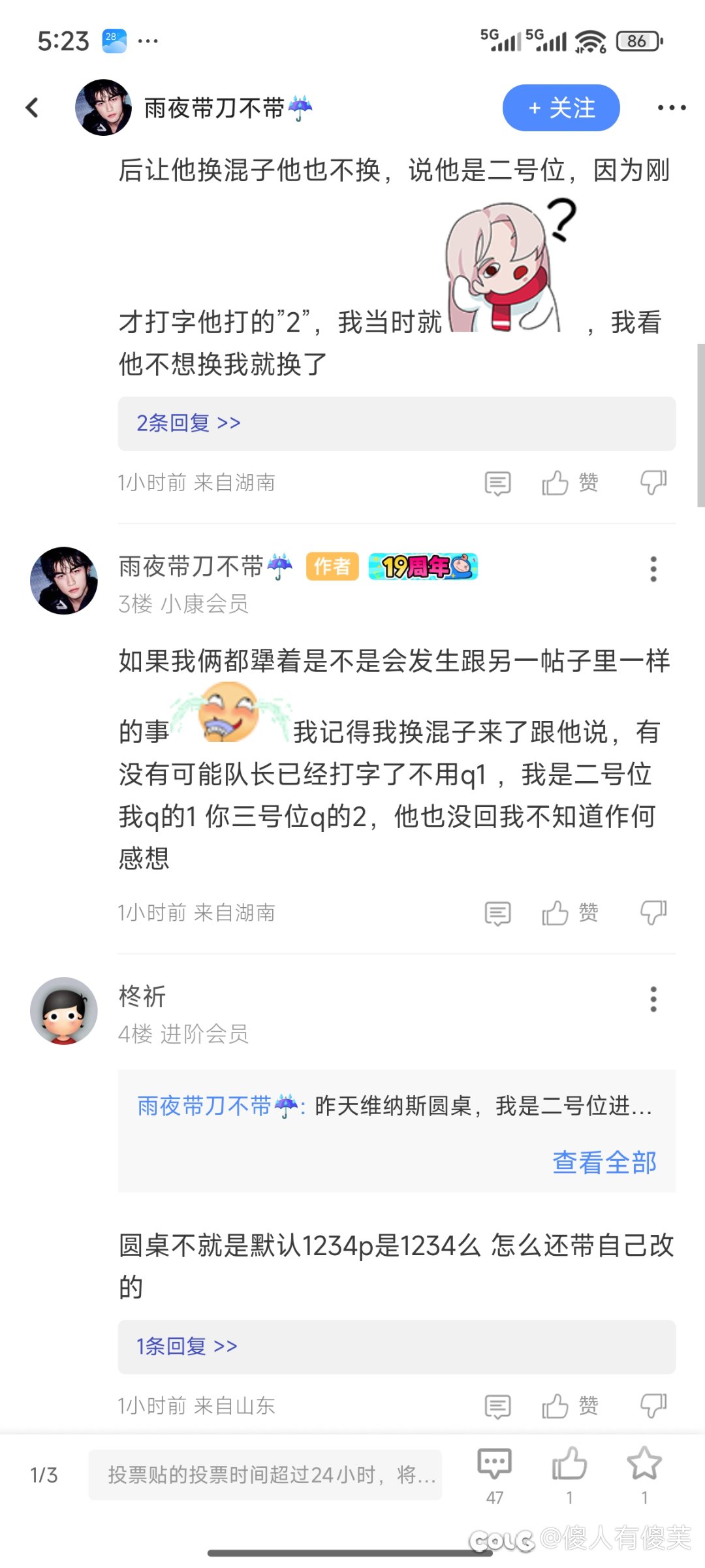Tap 查看全部 to view the full quote
This screenshot has width=705, height=1568.
pyautogui.click(x=604, y=1162)
